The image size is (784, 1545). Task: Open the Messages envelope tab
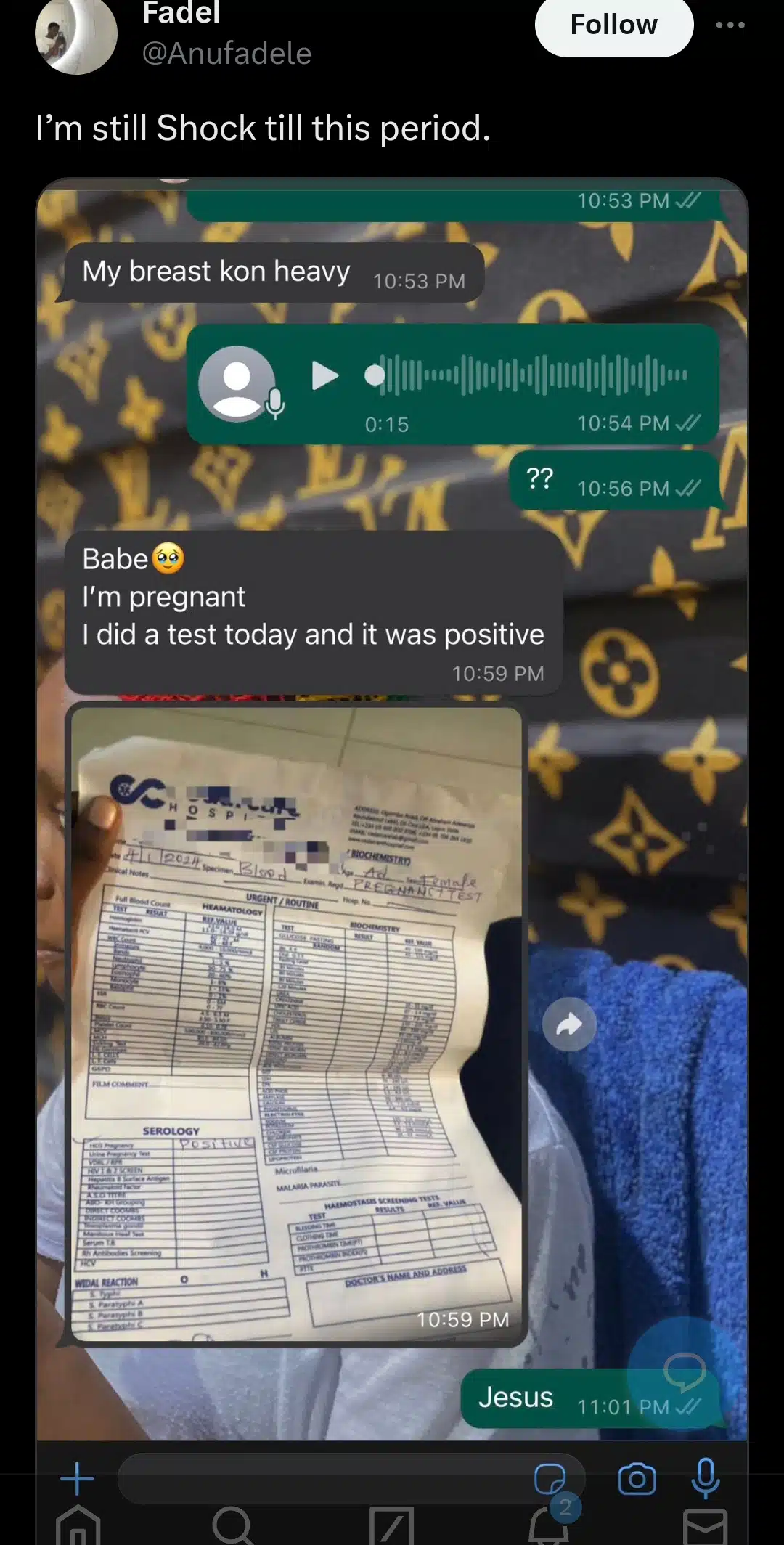(x=705, y=1526)
